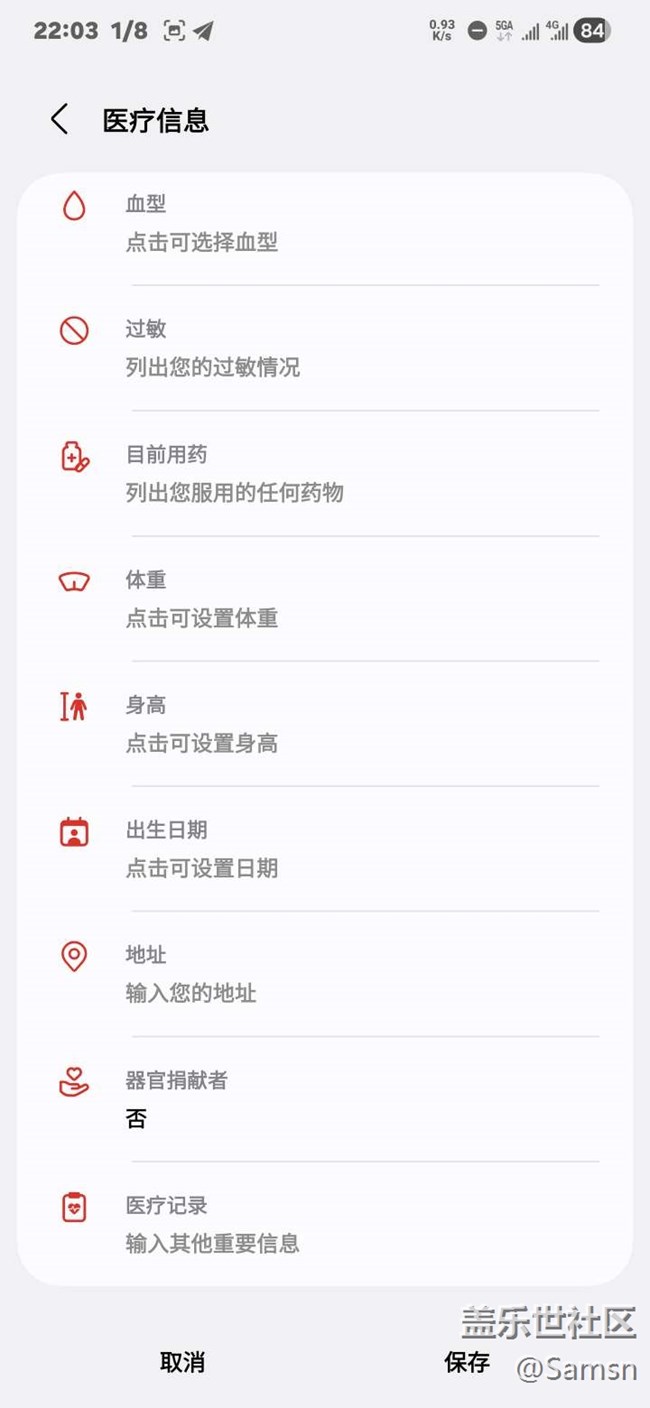The image size is (650, 1408).
Task: Go back from the 医疗信息 screen
Action: 59,120
